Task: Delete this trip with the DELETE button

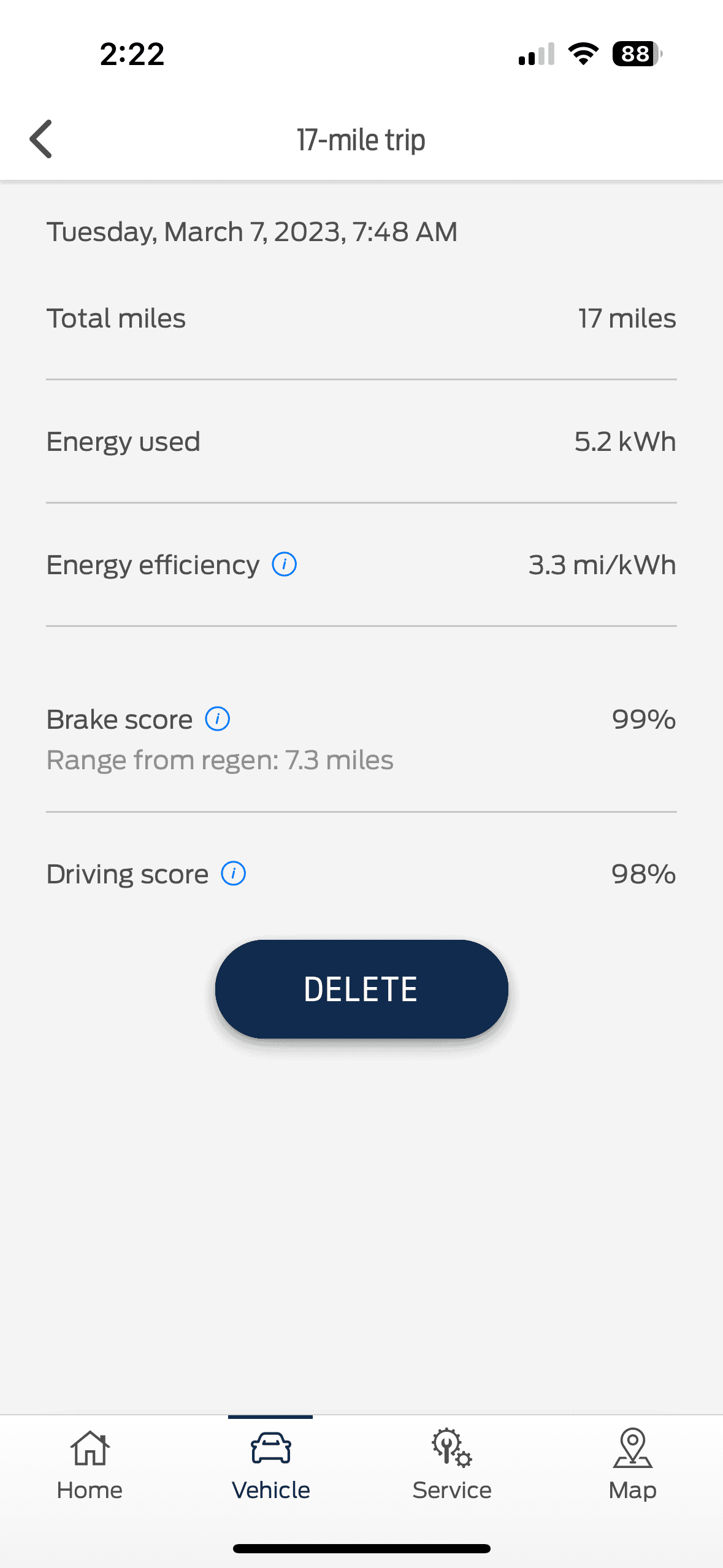Action: click(361, 989)
